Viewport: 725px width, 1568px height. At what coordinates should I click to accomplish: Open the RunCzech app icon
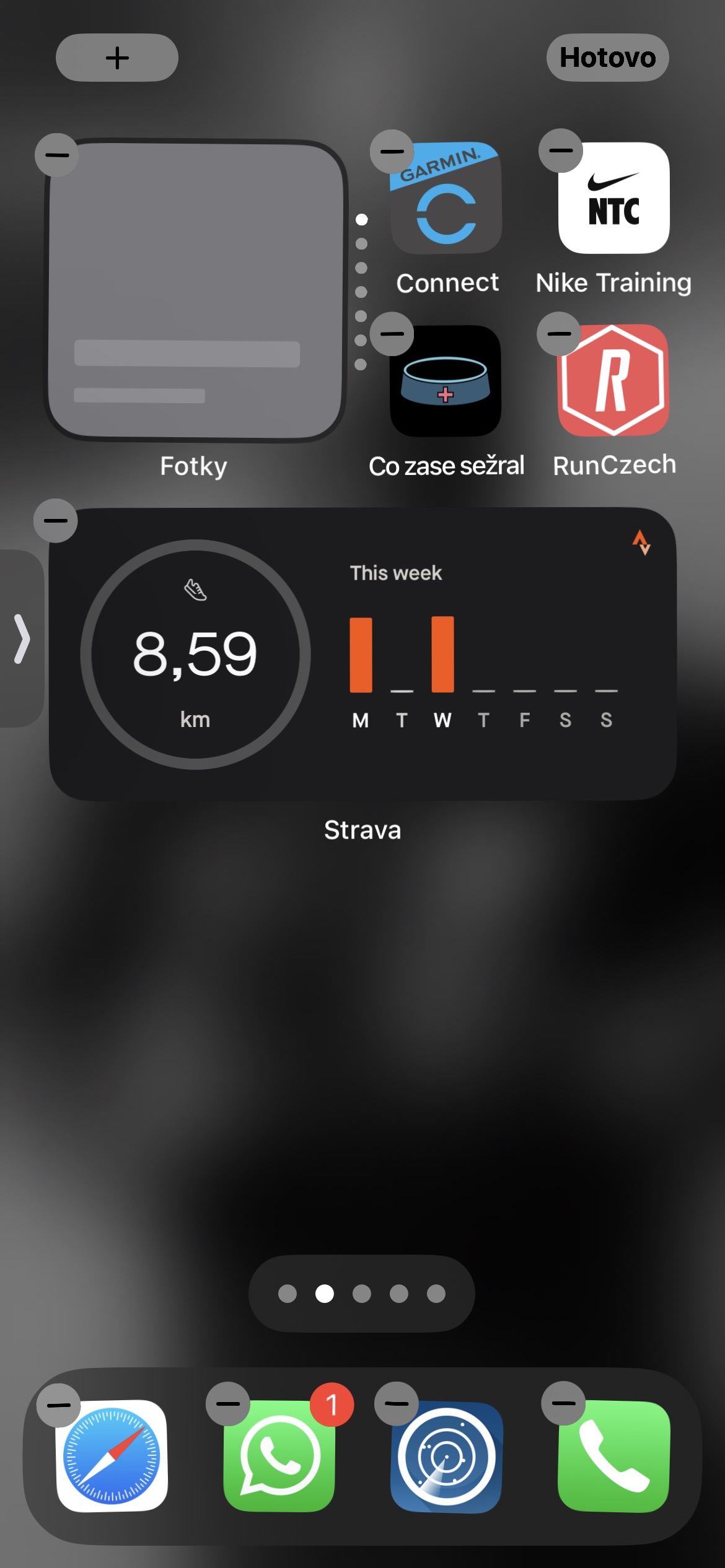[613, 380]
